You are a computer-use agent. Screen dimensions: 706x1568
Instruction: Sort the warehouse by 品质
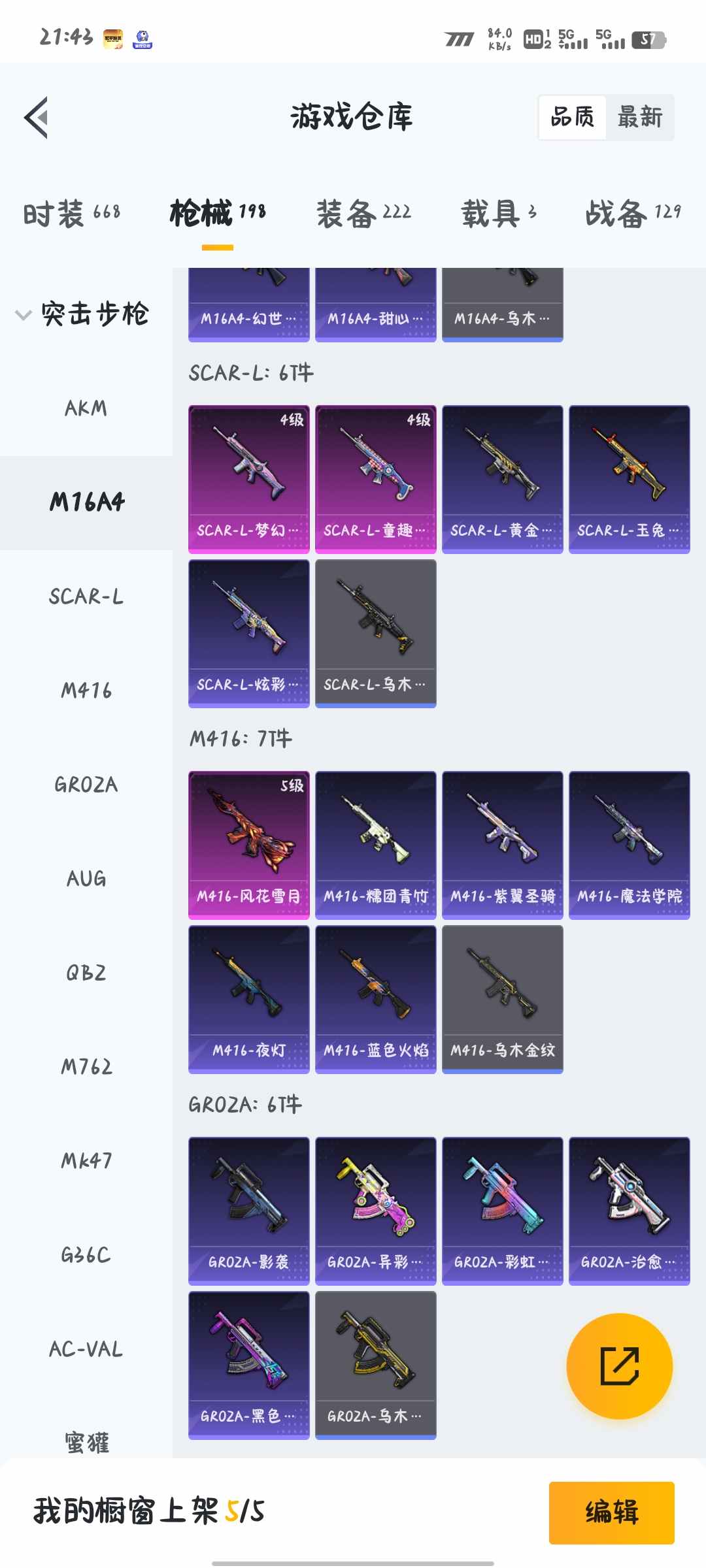coord(572,118)
